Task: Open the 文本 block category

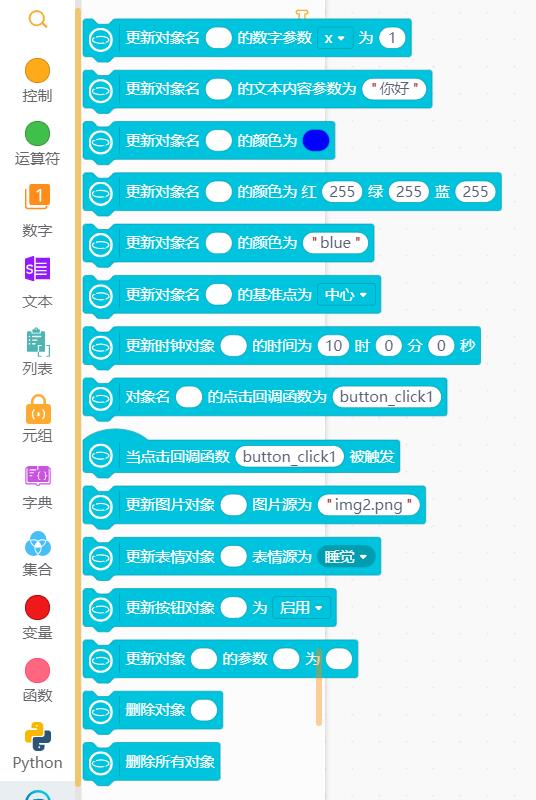Action: click(37, 282)
